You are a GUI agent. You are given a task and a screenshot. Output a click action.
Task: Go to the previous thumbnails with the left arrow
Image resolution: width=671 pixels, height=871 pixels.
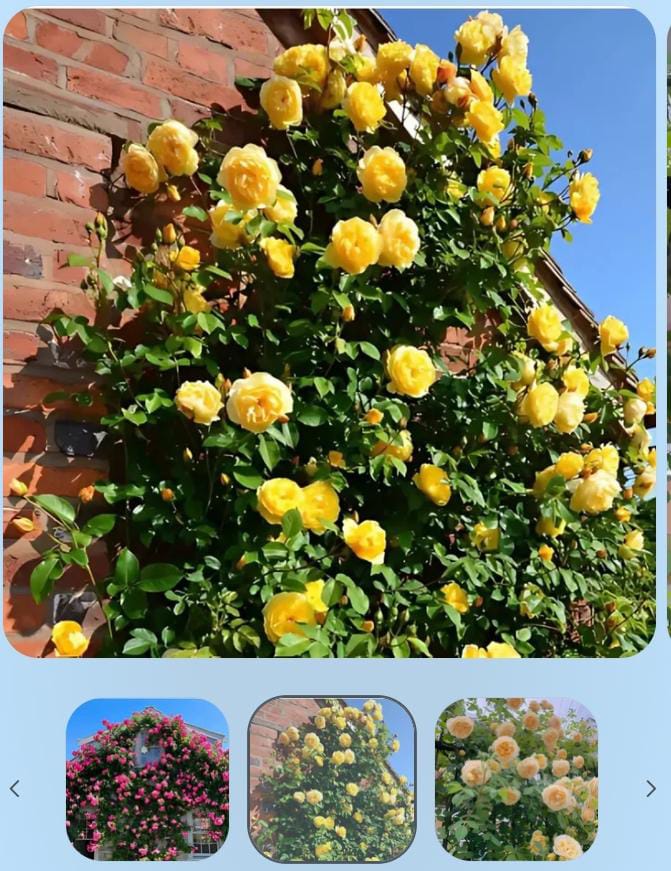point(14,789)
